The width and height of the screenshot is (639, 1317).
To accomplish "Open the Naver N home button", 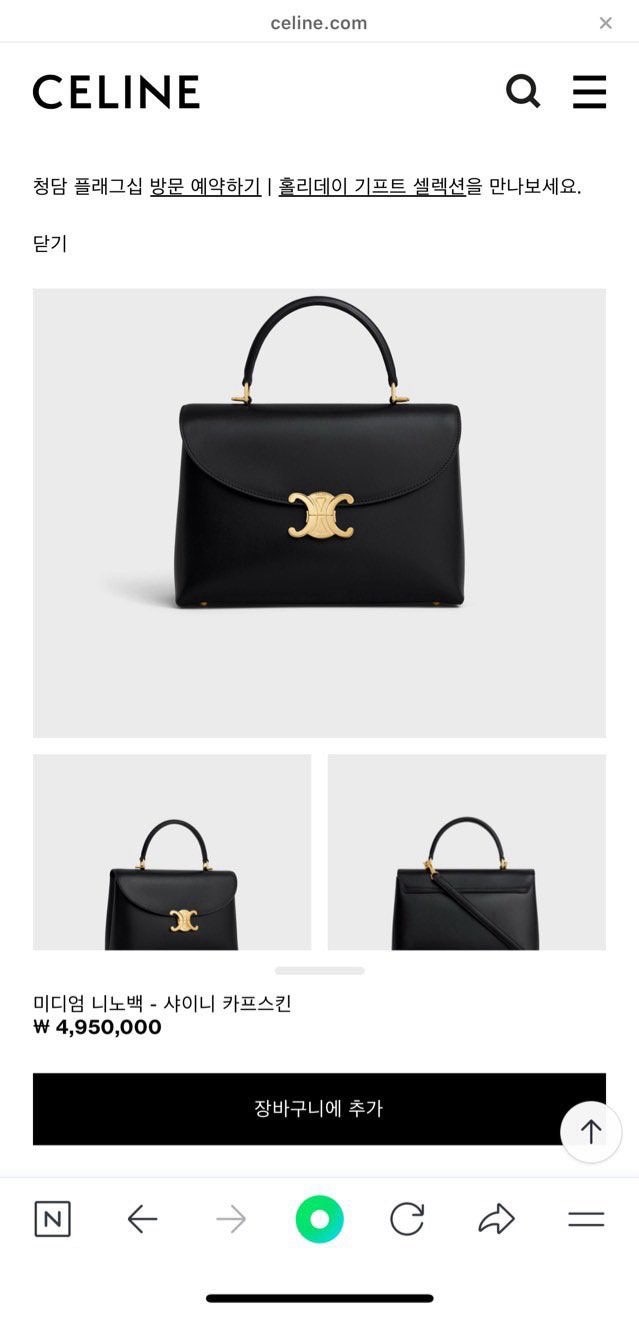I will (52, 1219).
